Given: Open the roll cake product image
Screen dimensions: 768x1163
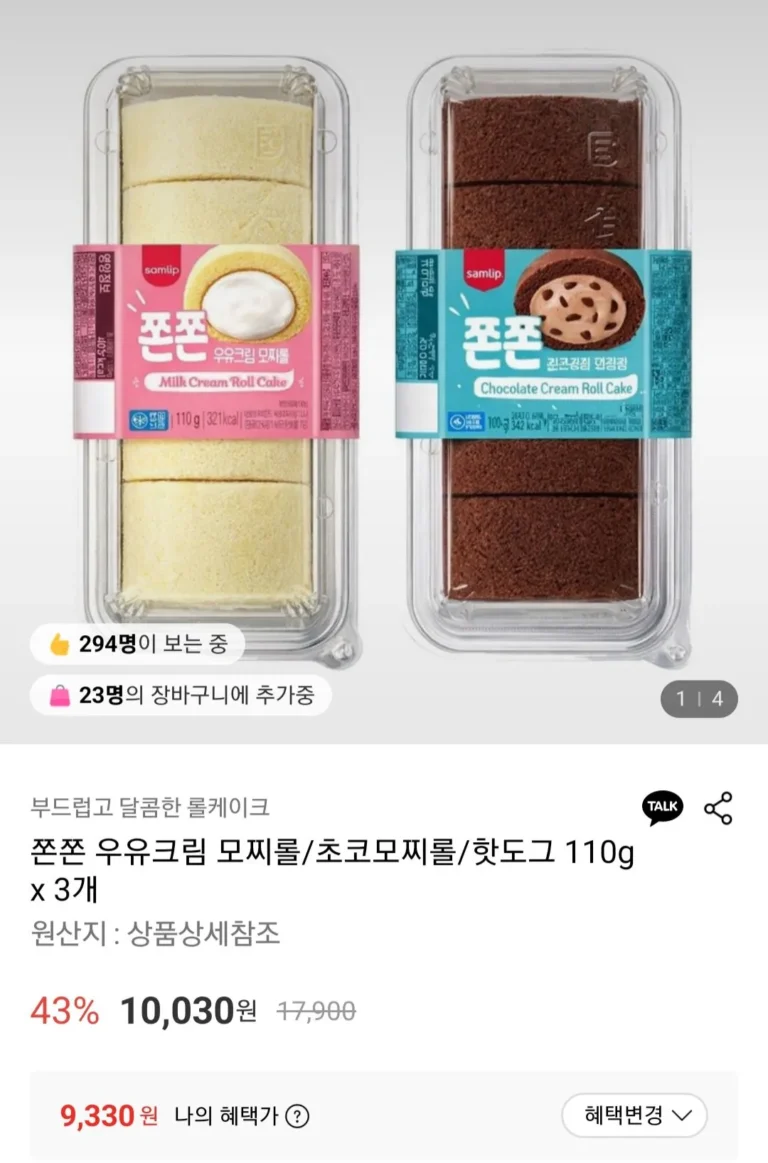Looking at the screenshot, I should (384, 360).
